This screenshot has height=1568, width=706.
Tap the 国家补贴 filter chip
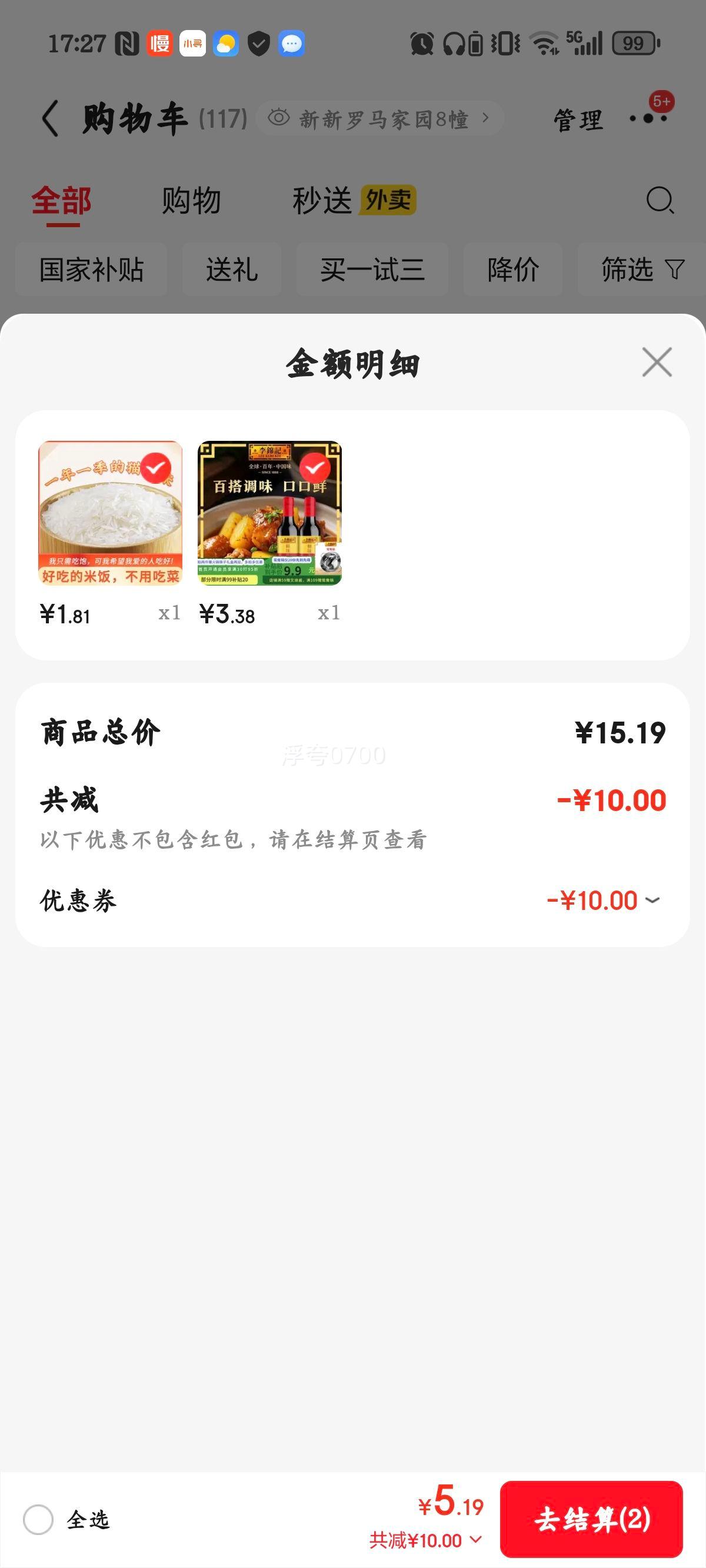(x=91, y=269)
